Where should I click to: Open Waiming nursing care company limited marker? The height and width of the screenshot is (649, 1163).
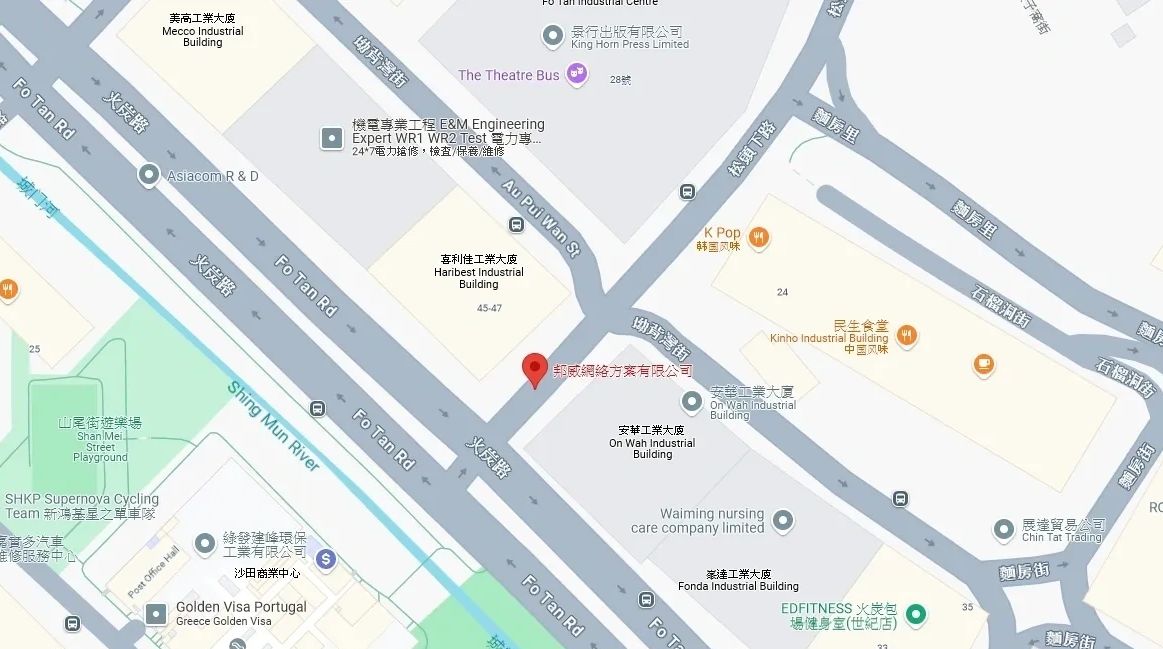783,520
